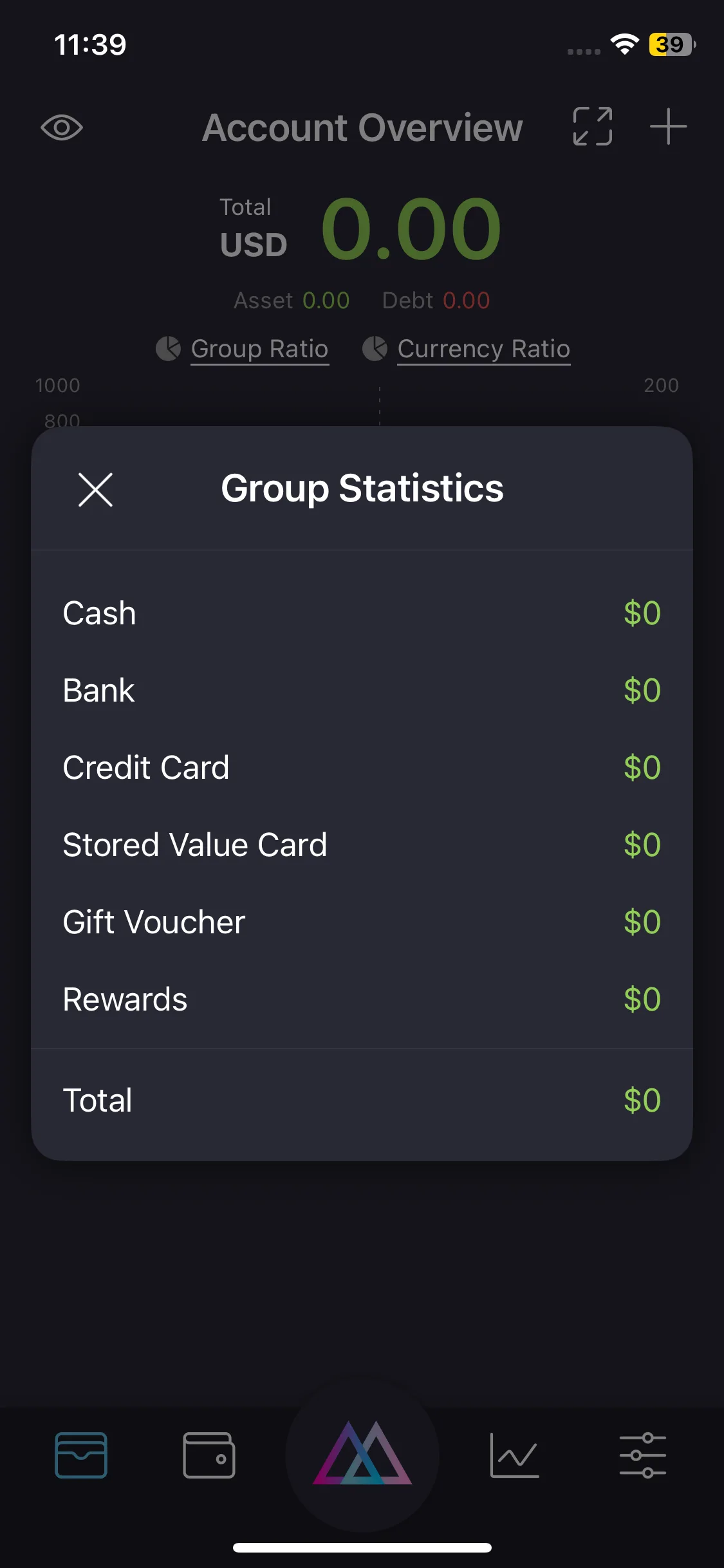Open the Group Ratio chart link
The image size is (724, 1568).
[259, 349]
